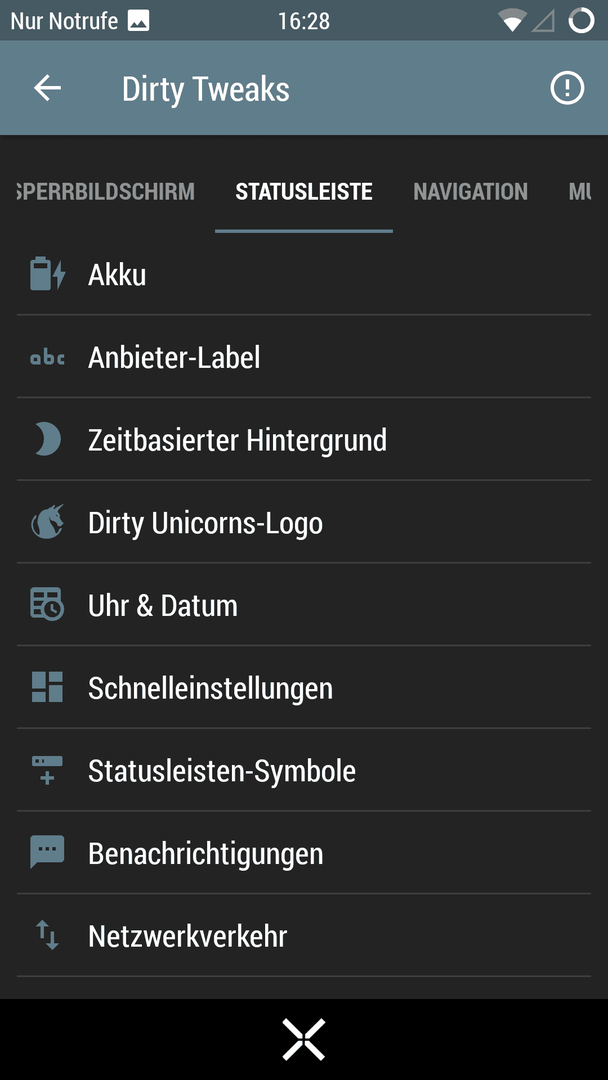The height and width of the screenshot is (1080, 608).
Task: Open Anbieter-Label settings
Action: pyautogui.click(x=304, y=357)
